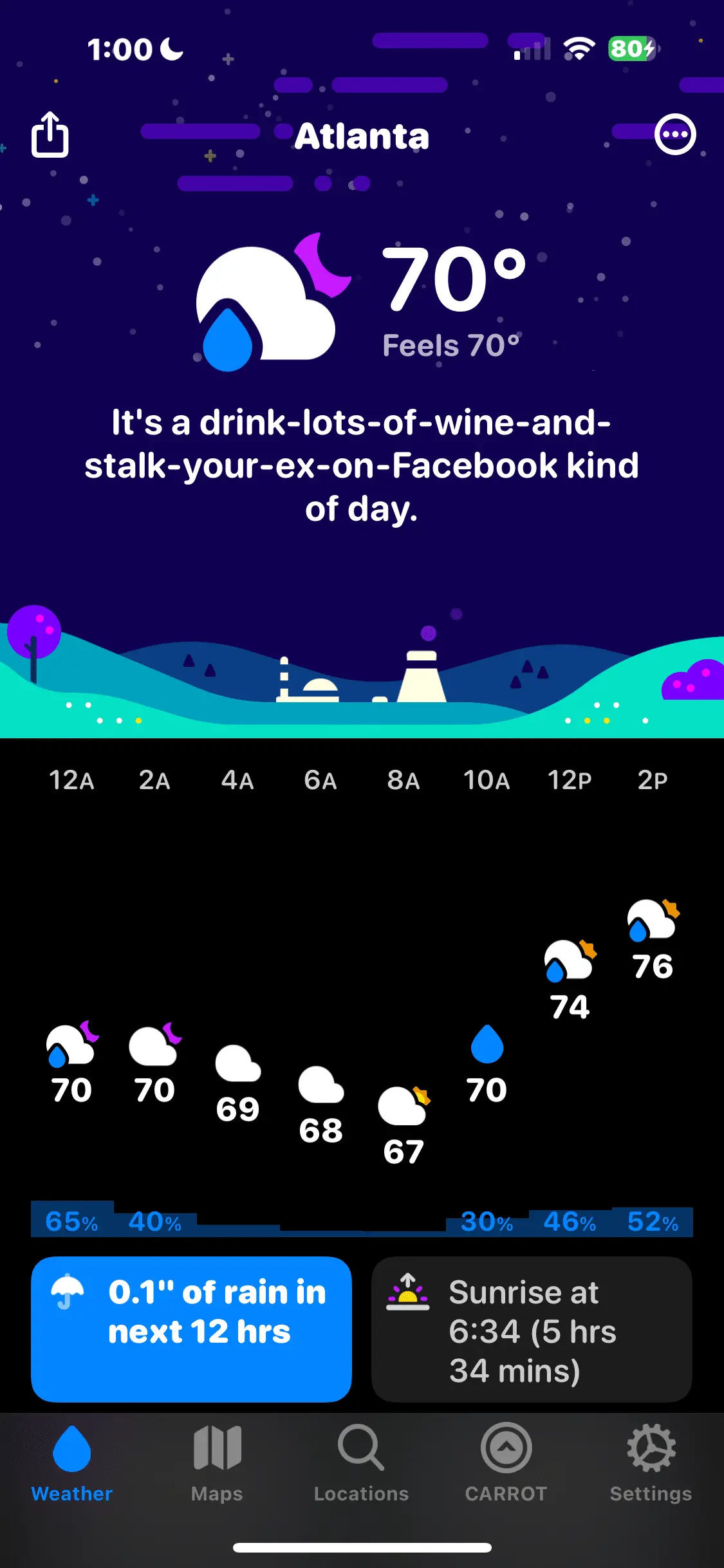Screen dimensions: 724x1568
Task: Open the more options menu
Action: (675, 135)
